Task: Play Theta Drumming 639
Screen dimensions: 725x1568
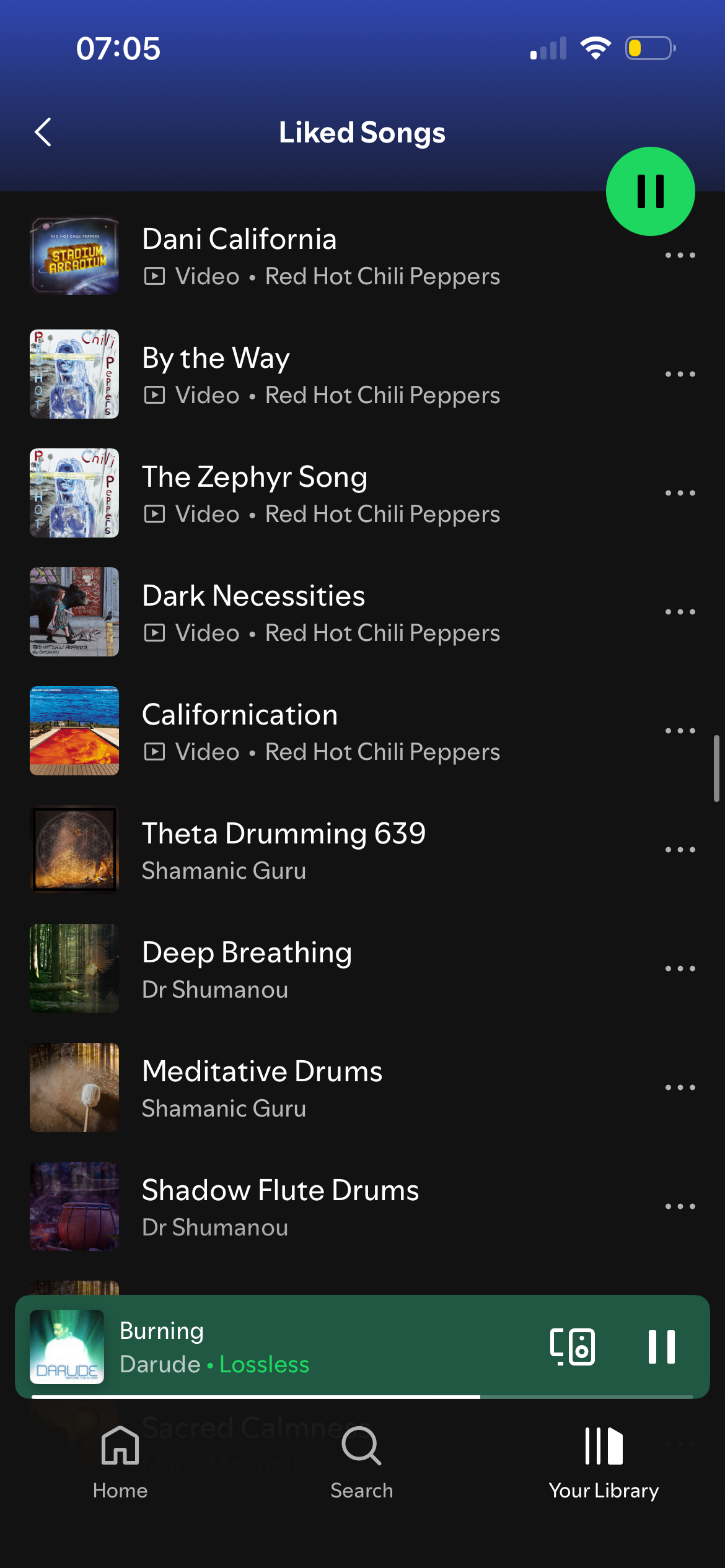Action: pyautogui.click(x=322, y=850)
